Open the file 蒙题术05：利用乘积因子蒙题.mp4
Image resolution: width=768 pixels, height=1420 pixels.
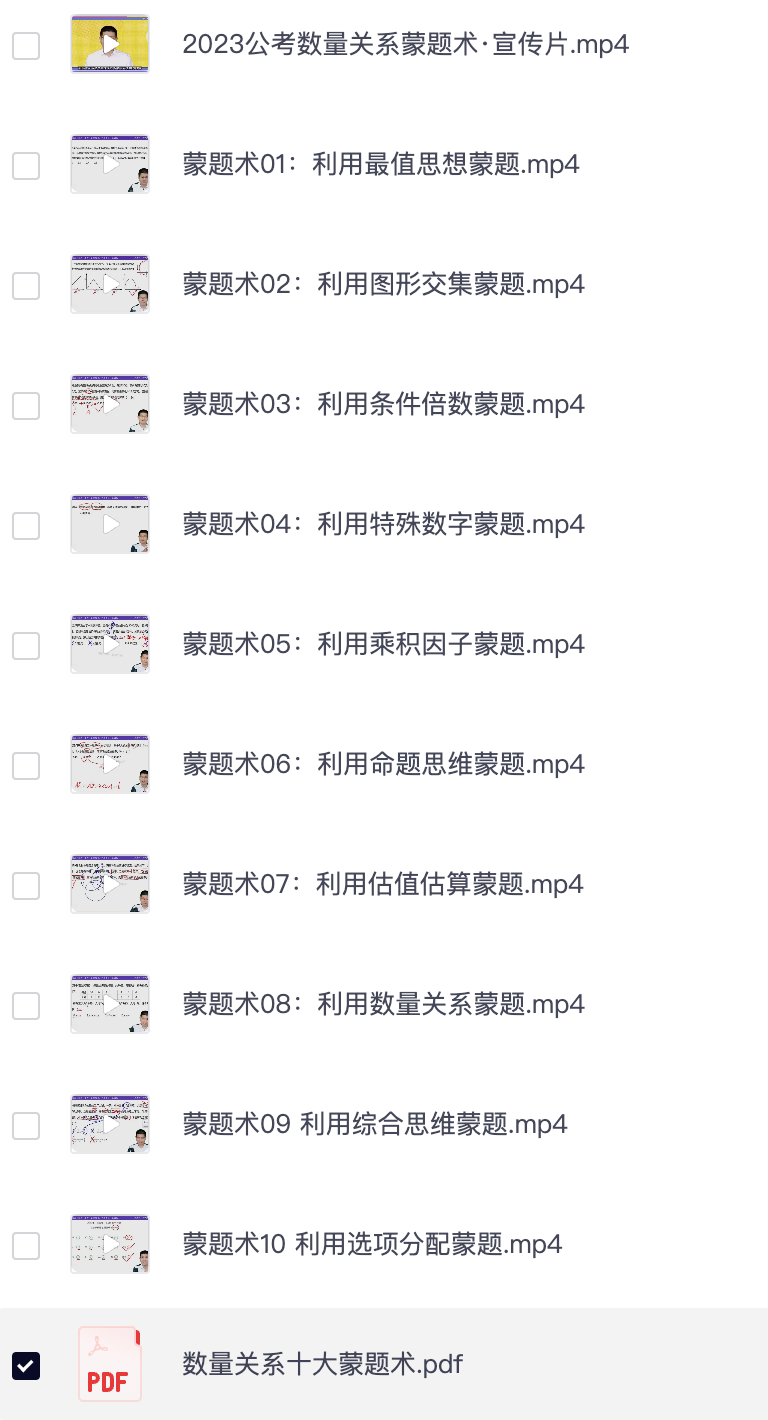[x=384, y=644]
